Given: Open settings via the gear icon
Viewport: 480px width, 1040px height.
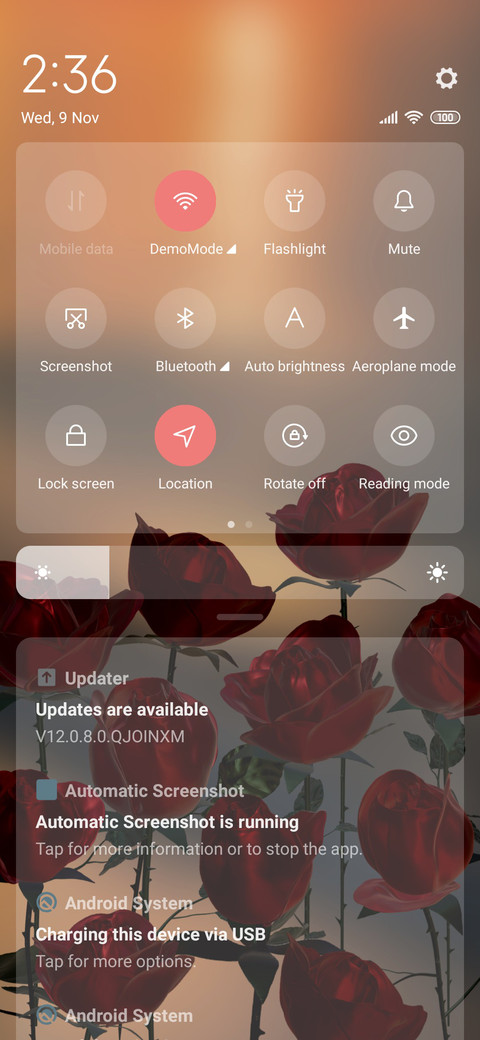Looking at the screenshot, I should 446,79.
